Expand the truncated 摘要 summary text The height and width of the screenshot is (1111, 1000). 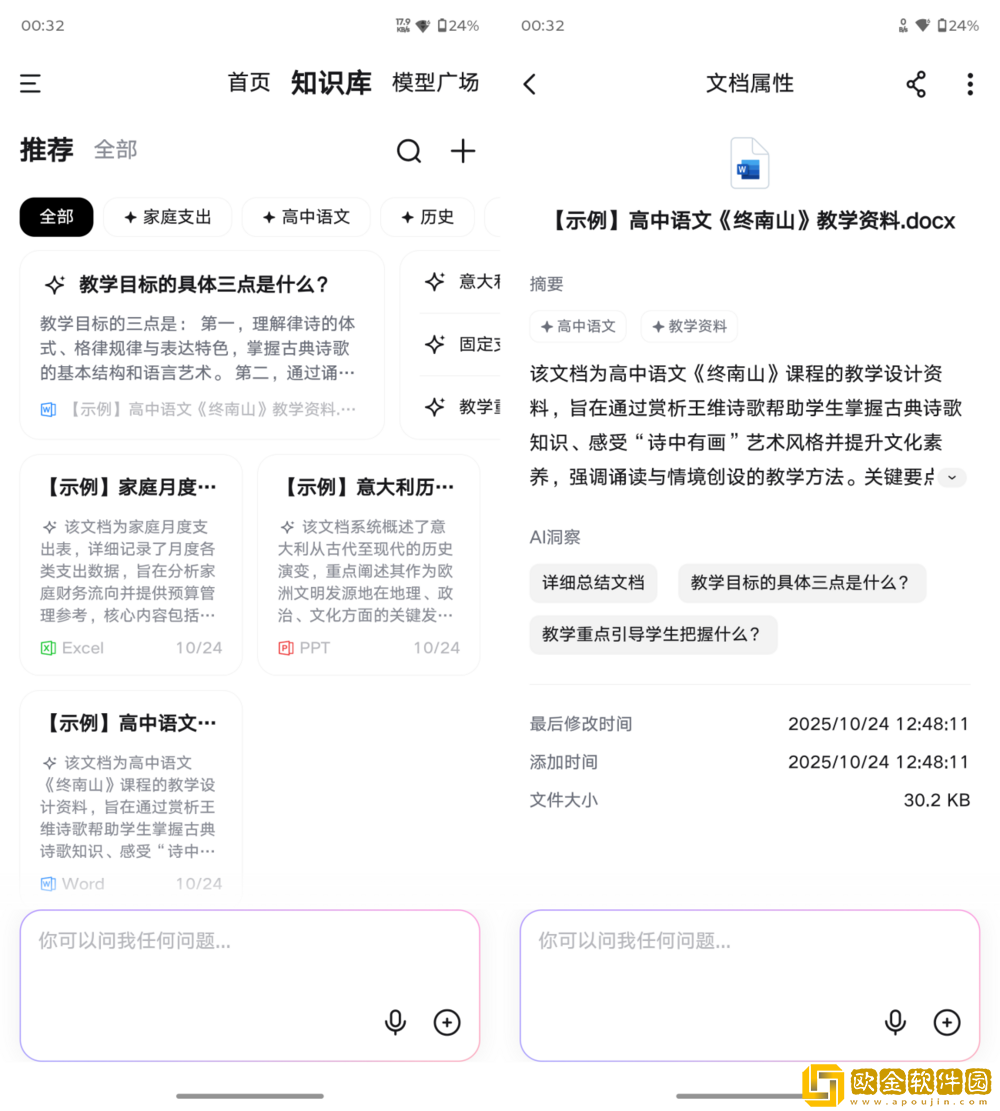pos(950,478)
